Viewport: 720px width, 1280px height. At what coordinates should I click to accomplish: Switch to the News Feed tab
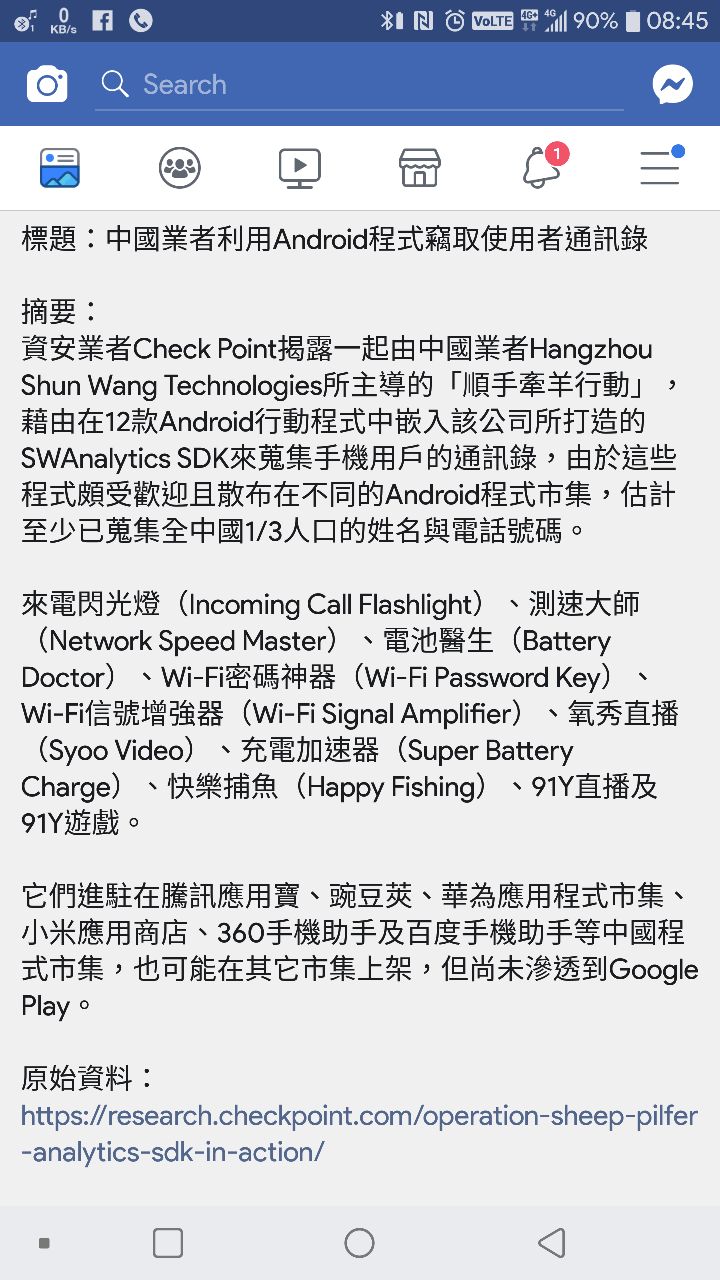click(60, 168)
